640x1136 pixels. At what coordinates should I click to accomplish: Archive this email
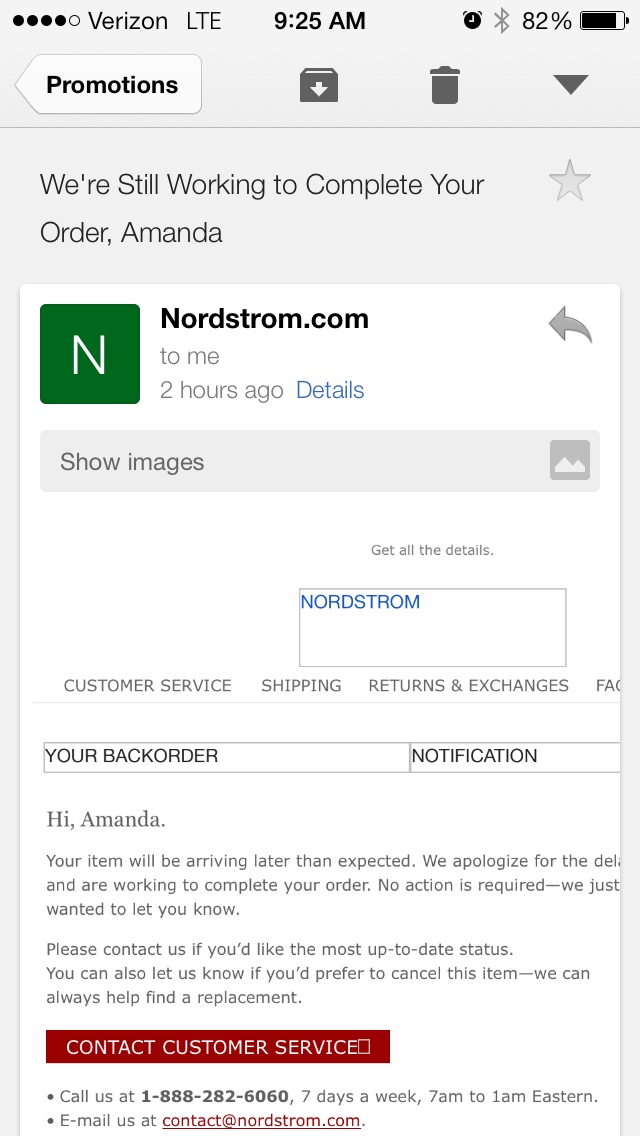click(x=319, y=85)
